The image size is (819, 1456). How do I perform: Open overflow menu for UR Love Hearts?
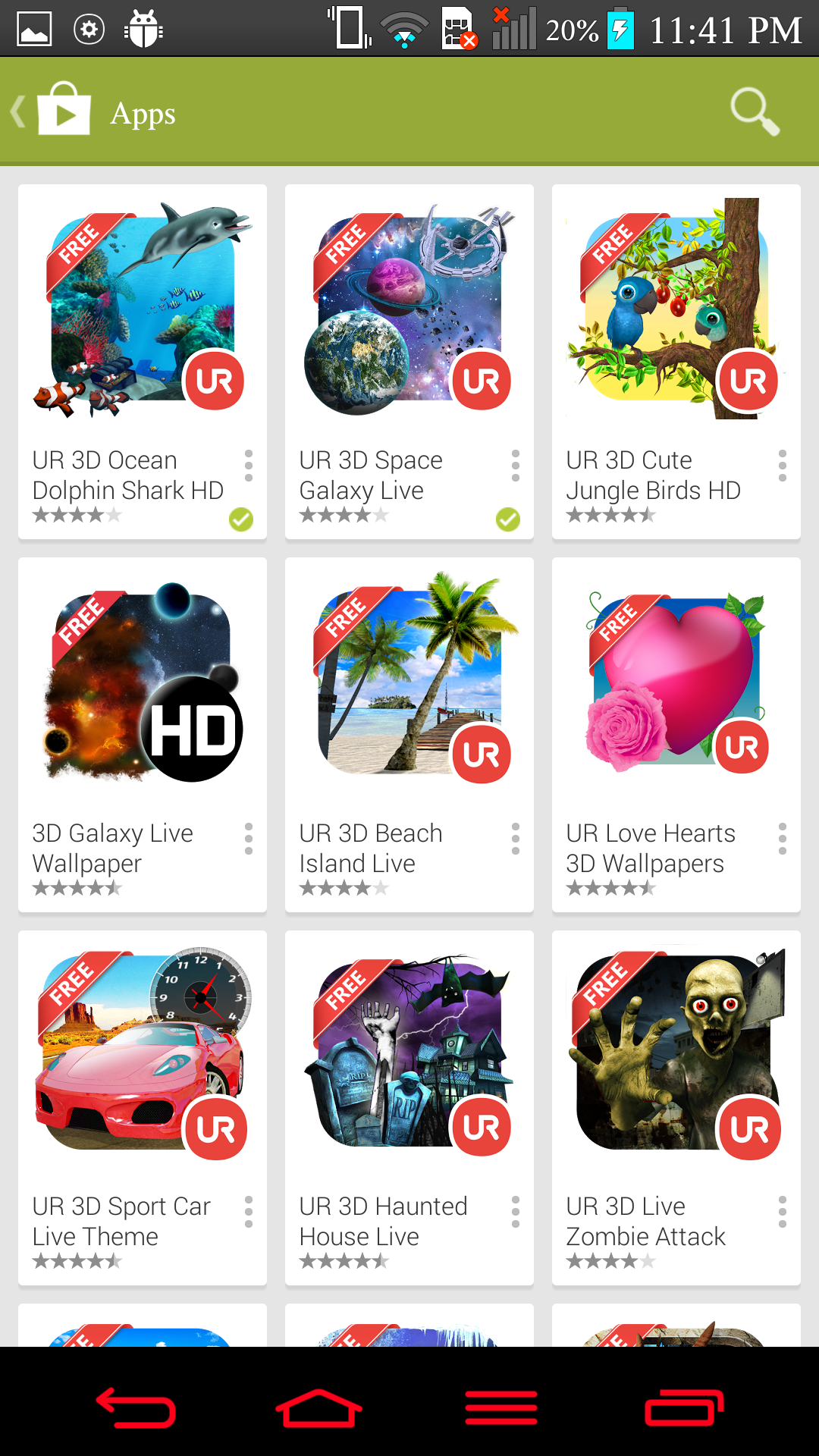pyautogui.click(x=783, y=838)
